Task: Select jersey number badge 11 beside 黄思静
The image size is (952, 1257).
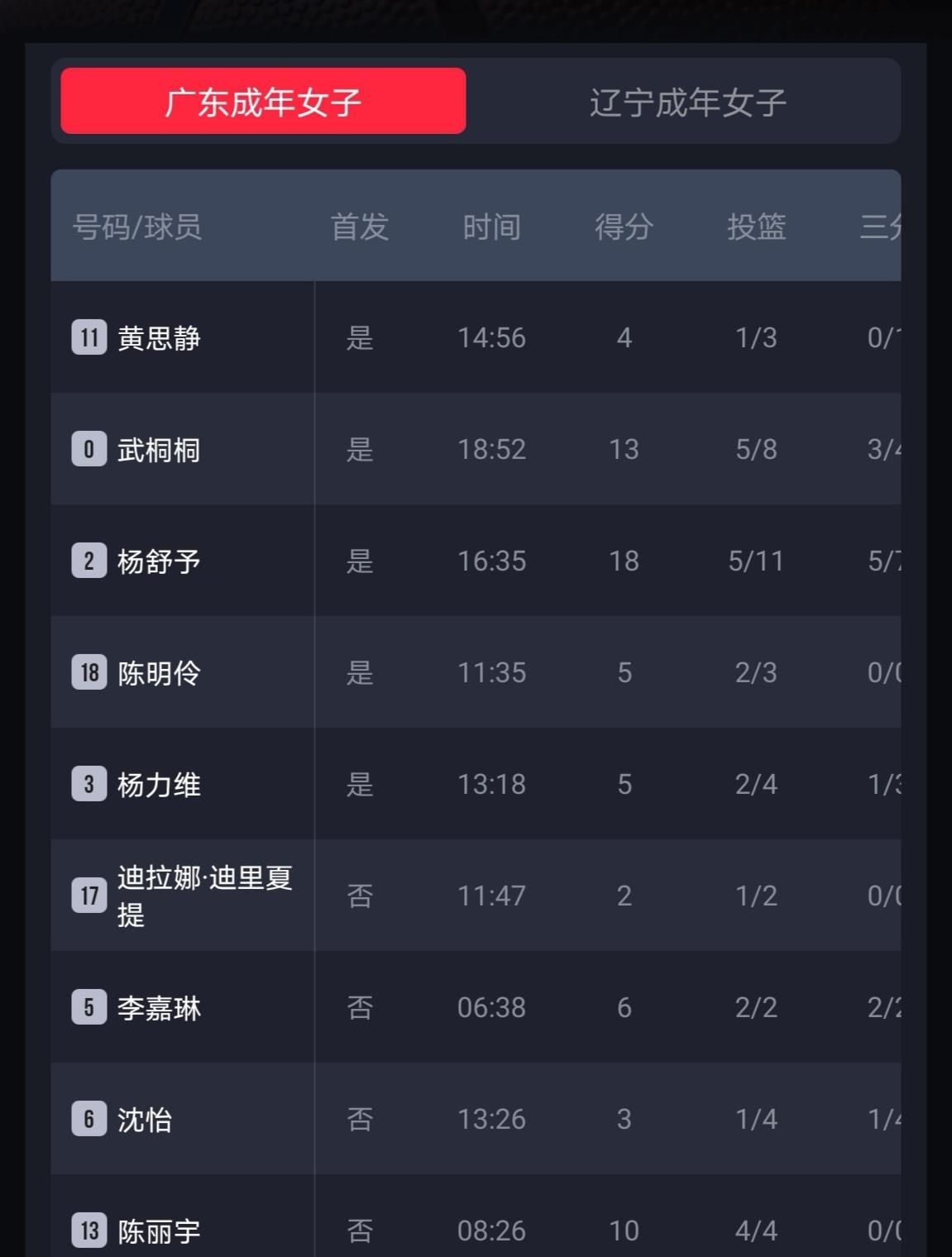Action: click(x=89, y=337)
